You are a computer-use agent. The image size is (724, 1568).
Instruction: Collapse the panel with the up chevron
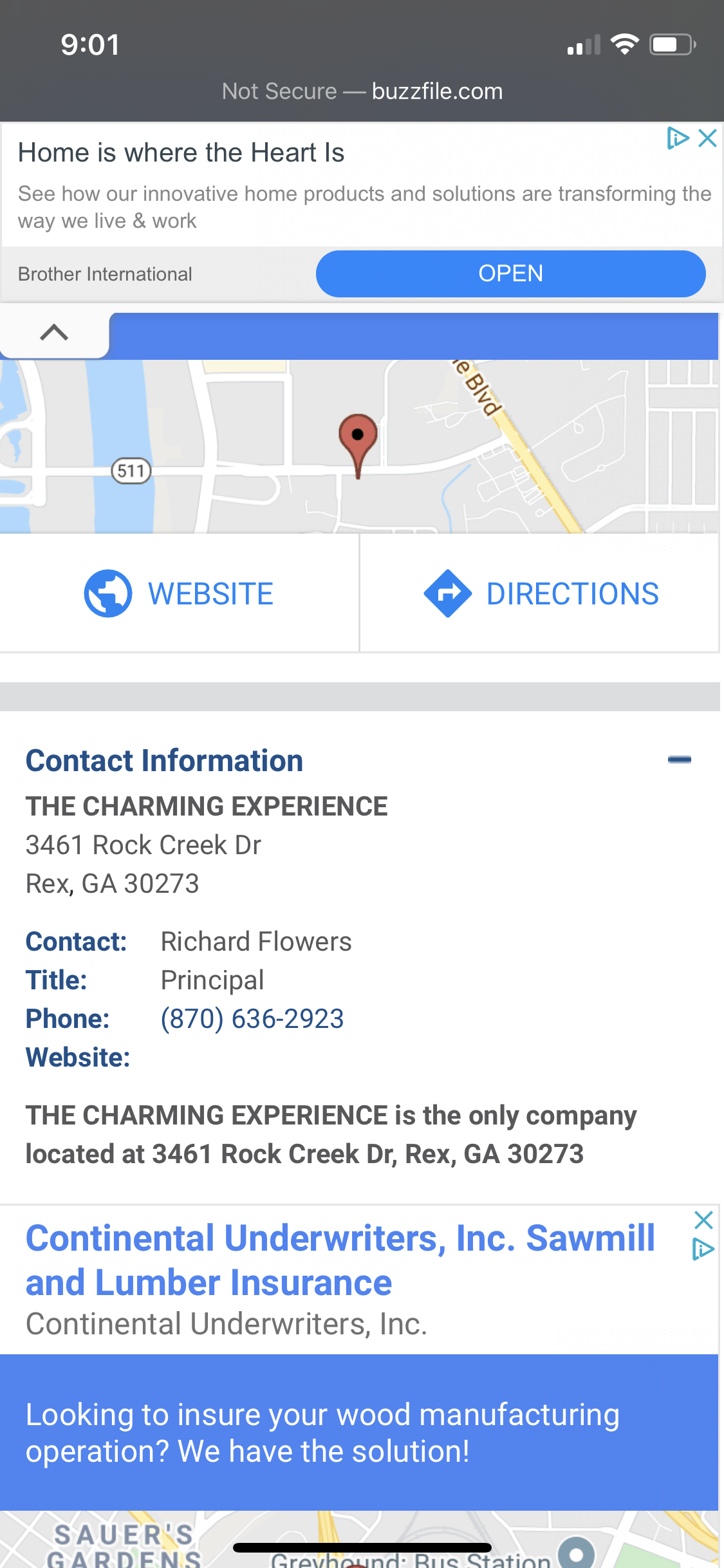coord(54,333)
